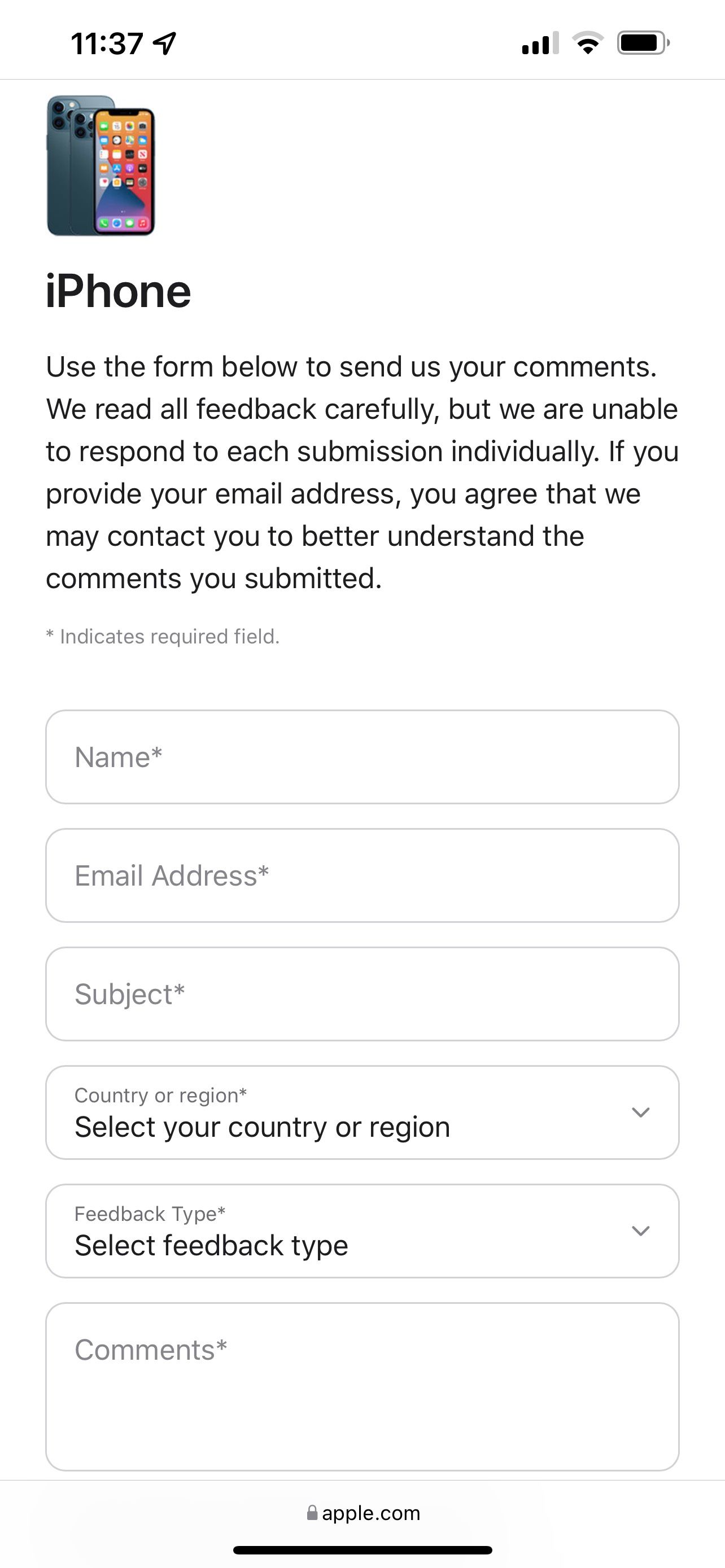Image resolution: width=725 pixels, height=1568 pixels.
Task: Click the chevron on the Country or region selector
Action: coord(640,1112)
